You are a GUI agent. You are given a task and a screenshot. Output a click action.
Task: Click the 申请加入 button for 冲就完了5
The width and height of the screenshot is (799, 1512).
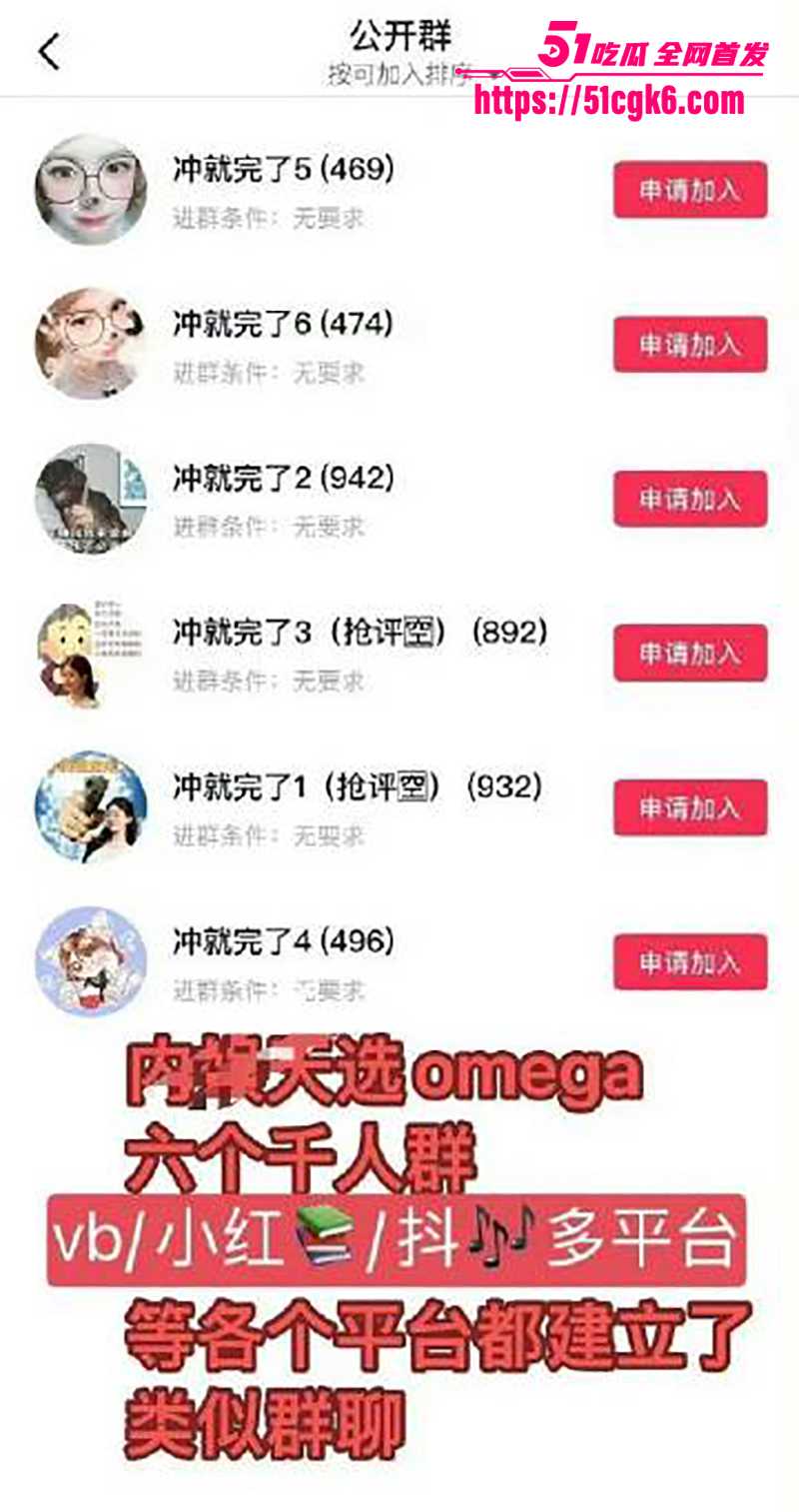click(689, 190)
